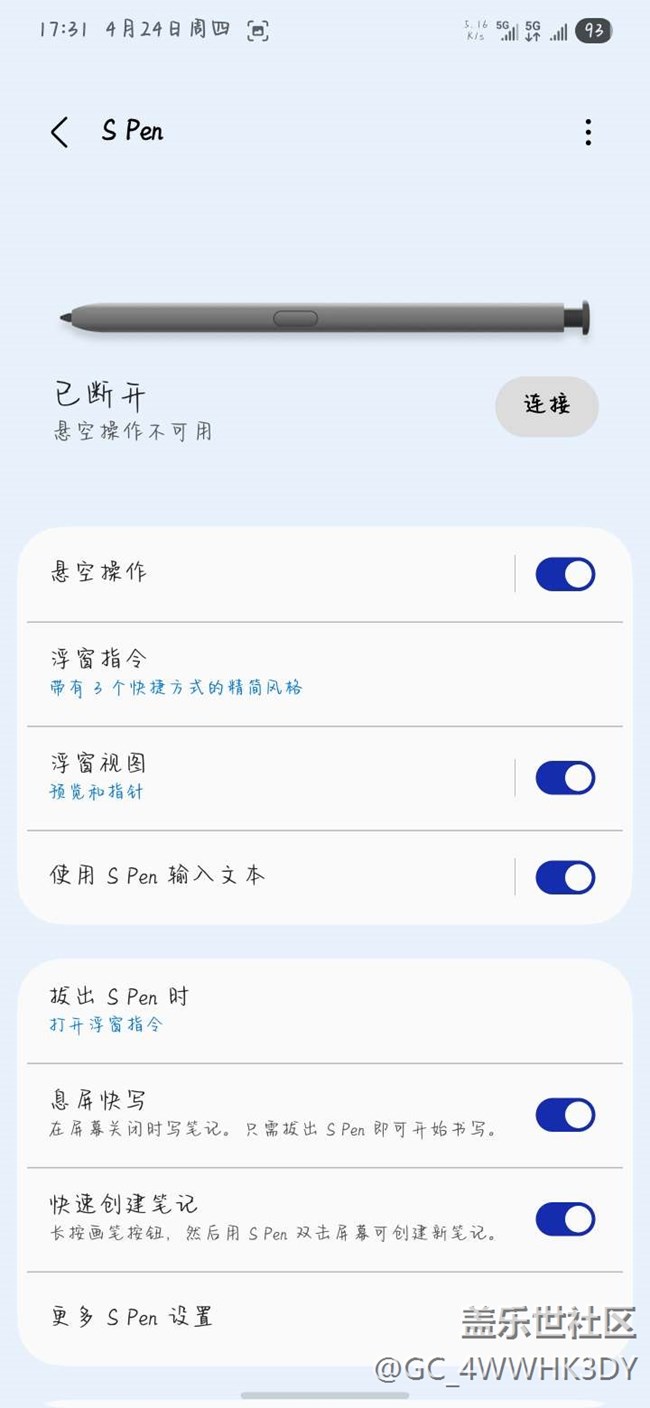The height and width of the screenshot is (1408, 650).
Task: Toggle the 息屏快写 switch
Action: click(565, 1115)
